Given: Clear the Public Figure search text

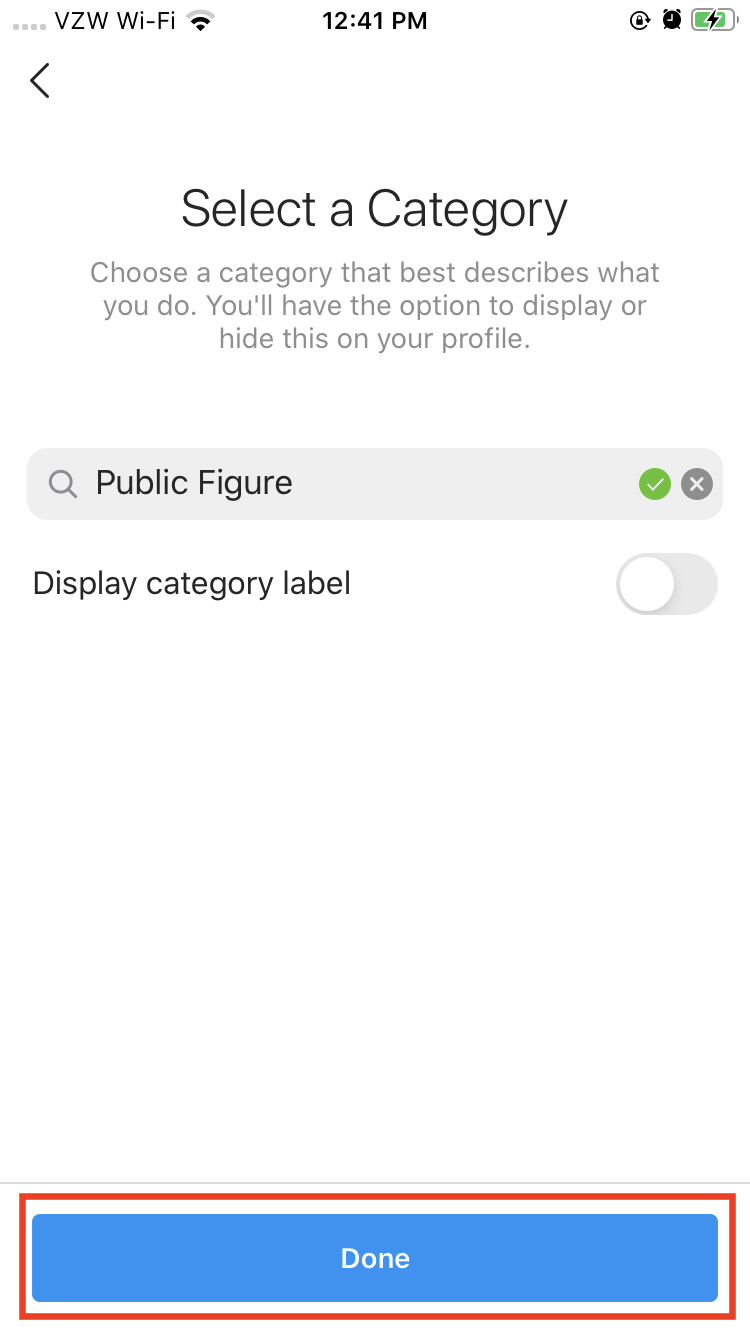Looking at the screenshot, I should pos(696,485).
